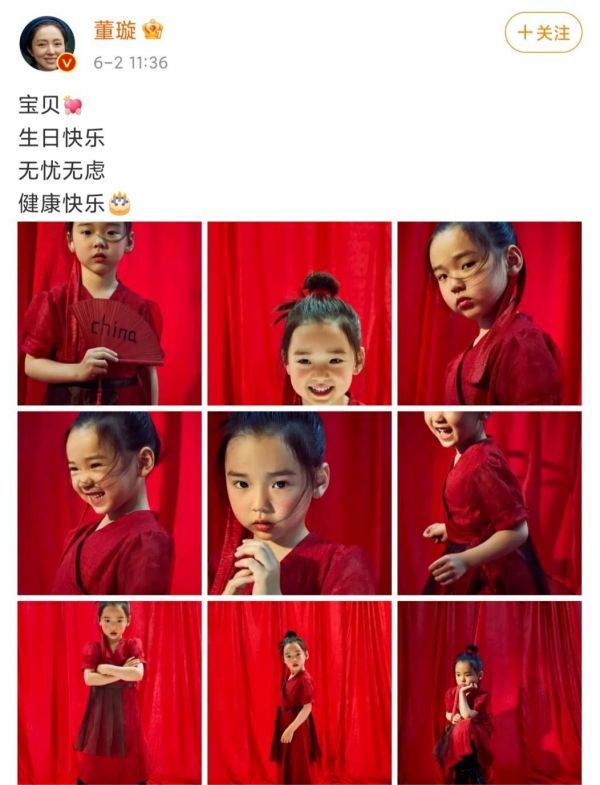
Task: Open the username 董璇
Action: pyautogui.click(x=116, y=30)
